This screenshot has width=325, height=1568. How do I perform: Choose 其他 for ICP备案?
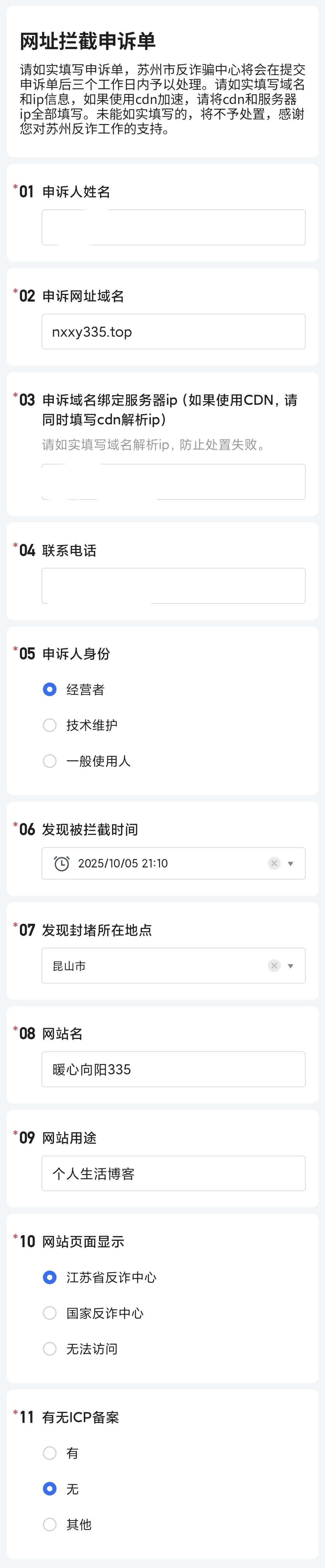pos(50,1525)
